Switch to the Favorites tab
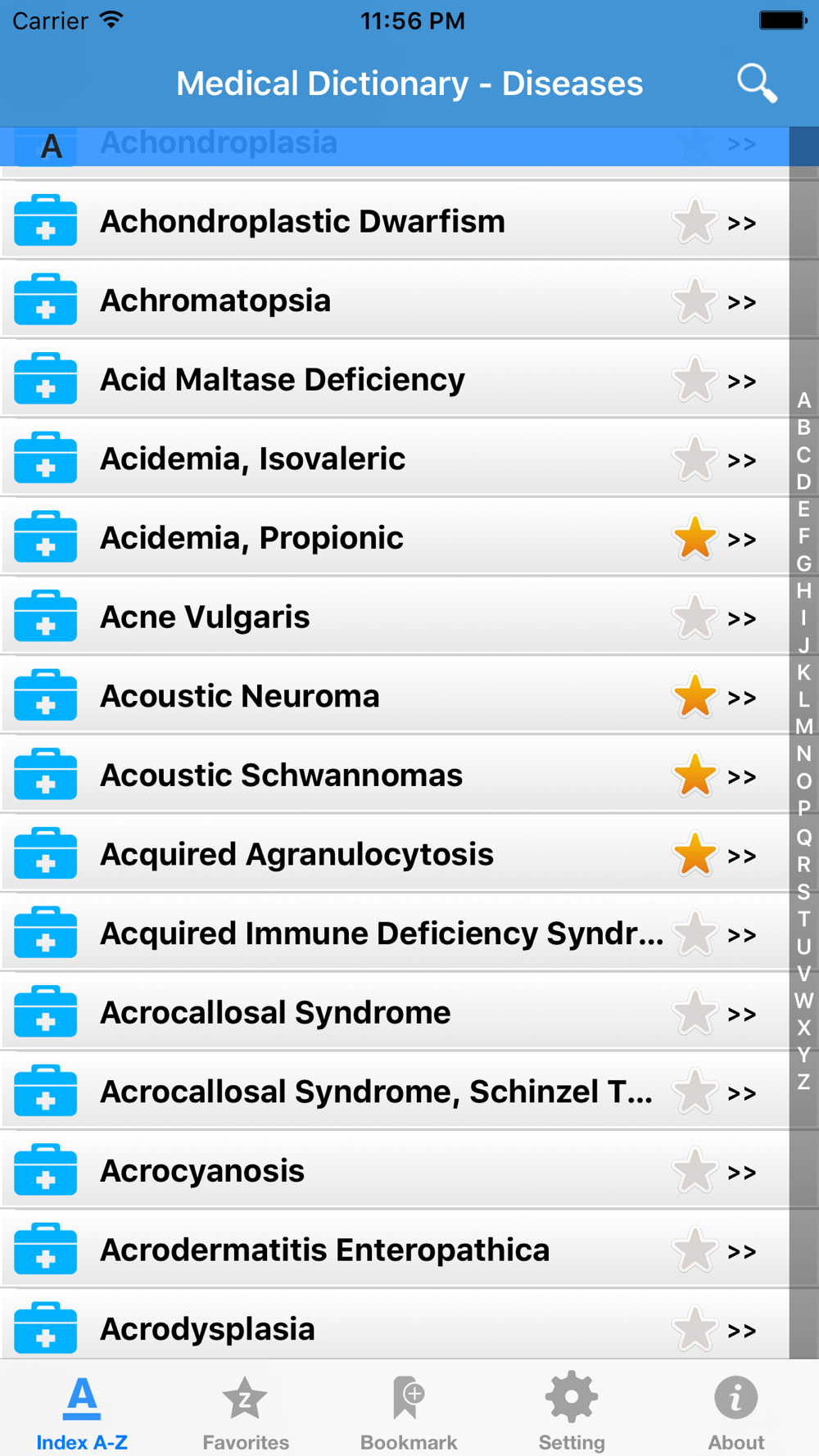819x1456 pixels. (x=246, y=1412)
